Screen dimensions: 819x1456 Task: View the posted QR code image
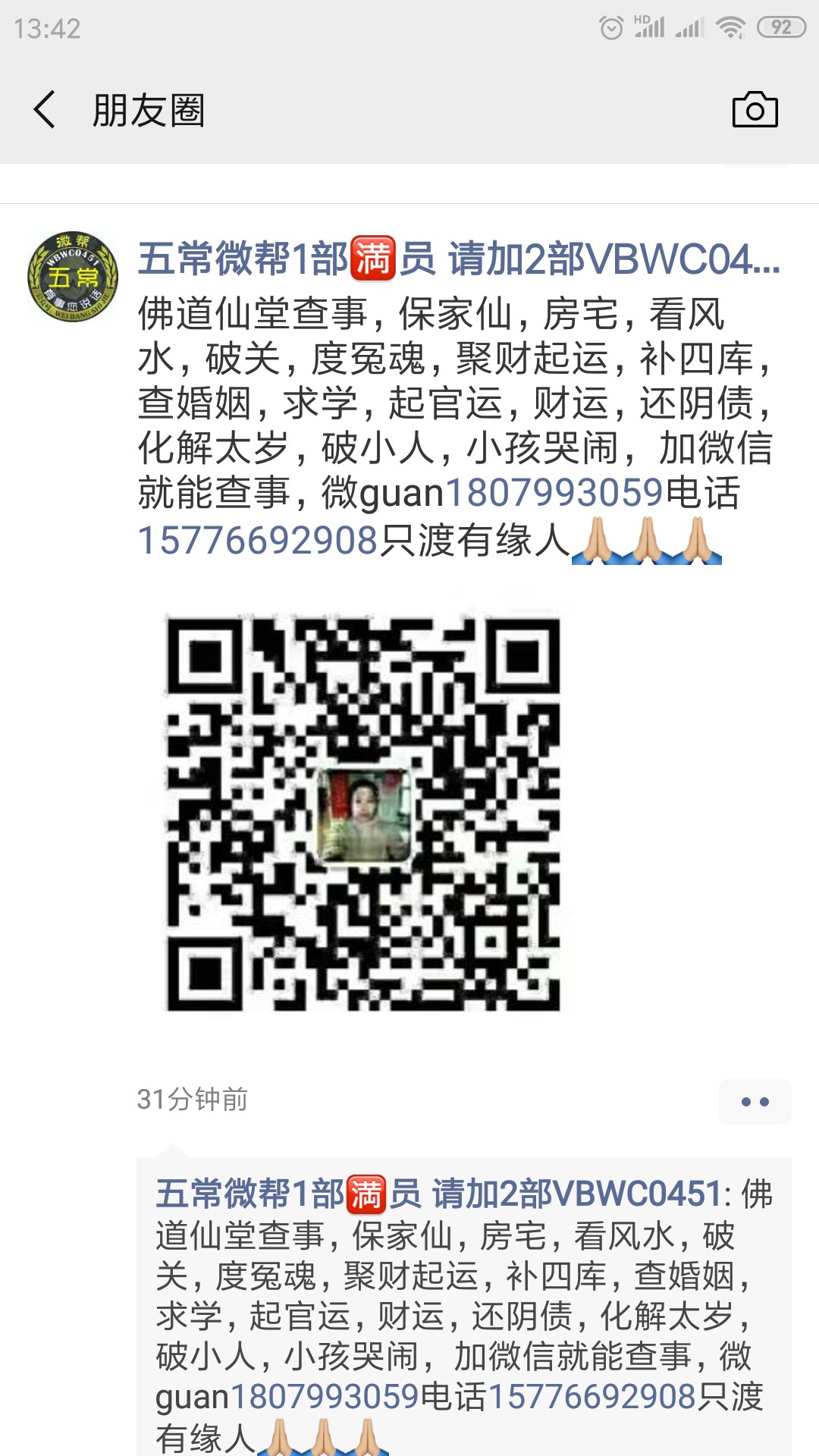363,814
